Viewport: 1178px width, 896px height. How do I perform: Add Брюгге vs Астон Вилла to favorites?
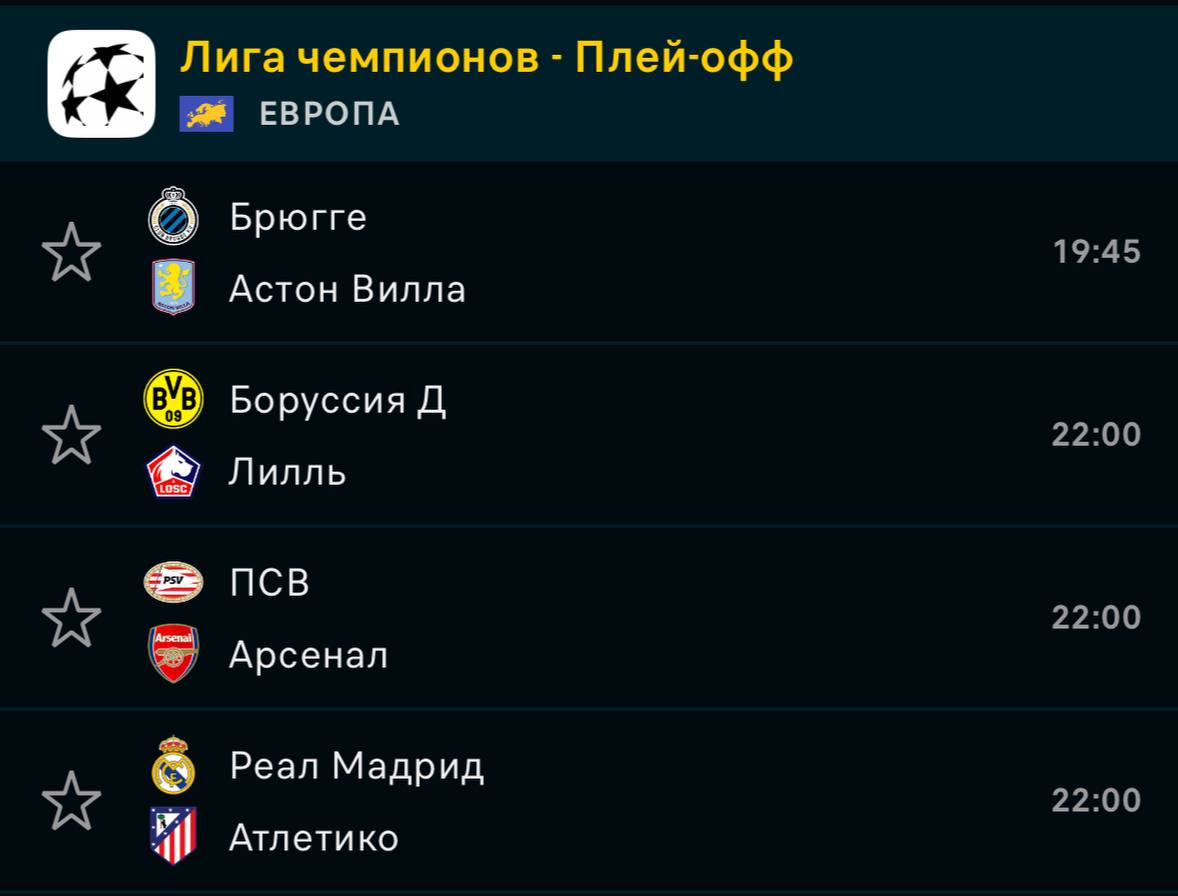point(71,252)
